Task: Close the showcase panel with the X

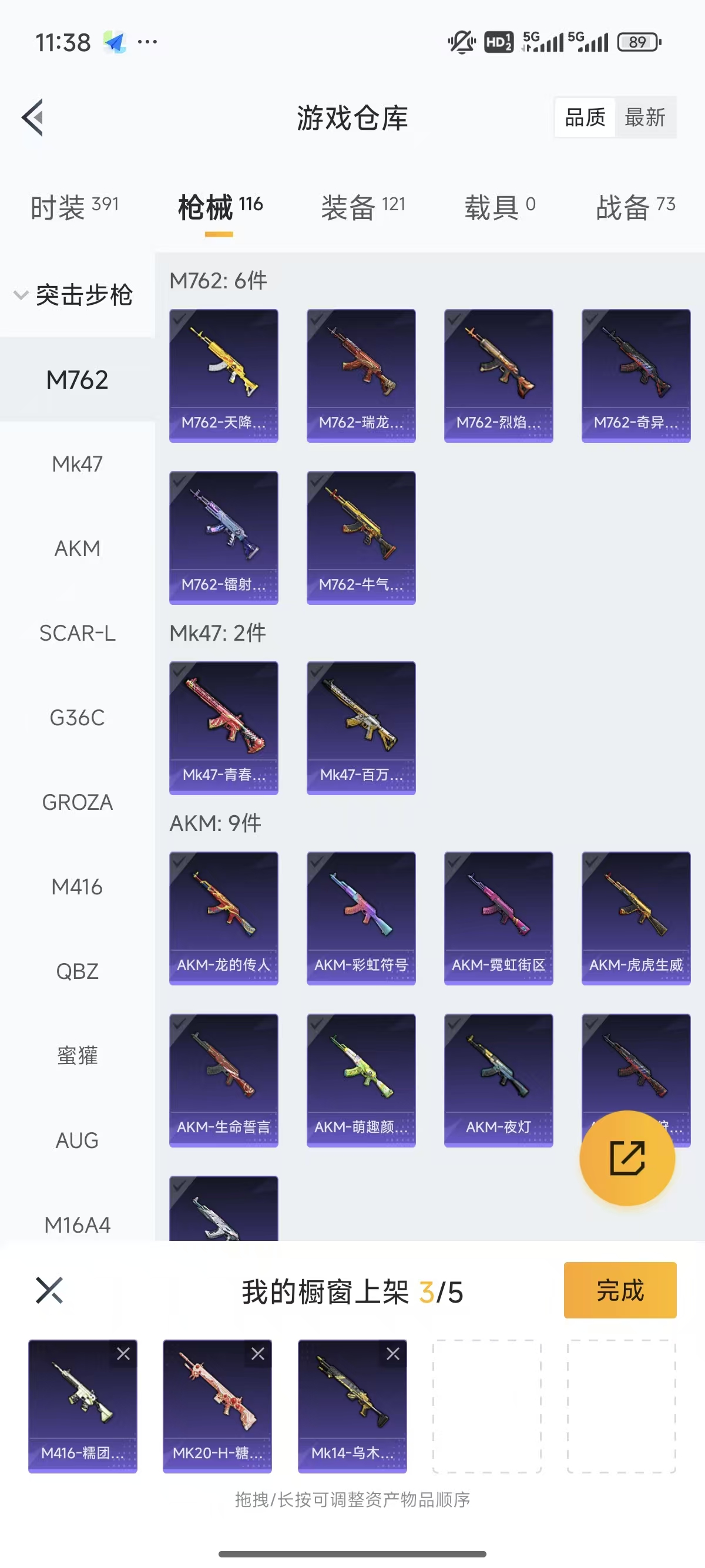Action: point(49,1290)
